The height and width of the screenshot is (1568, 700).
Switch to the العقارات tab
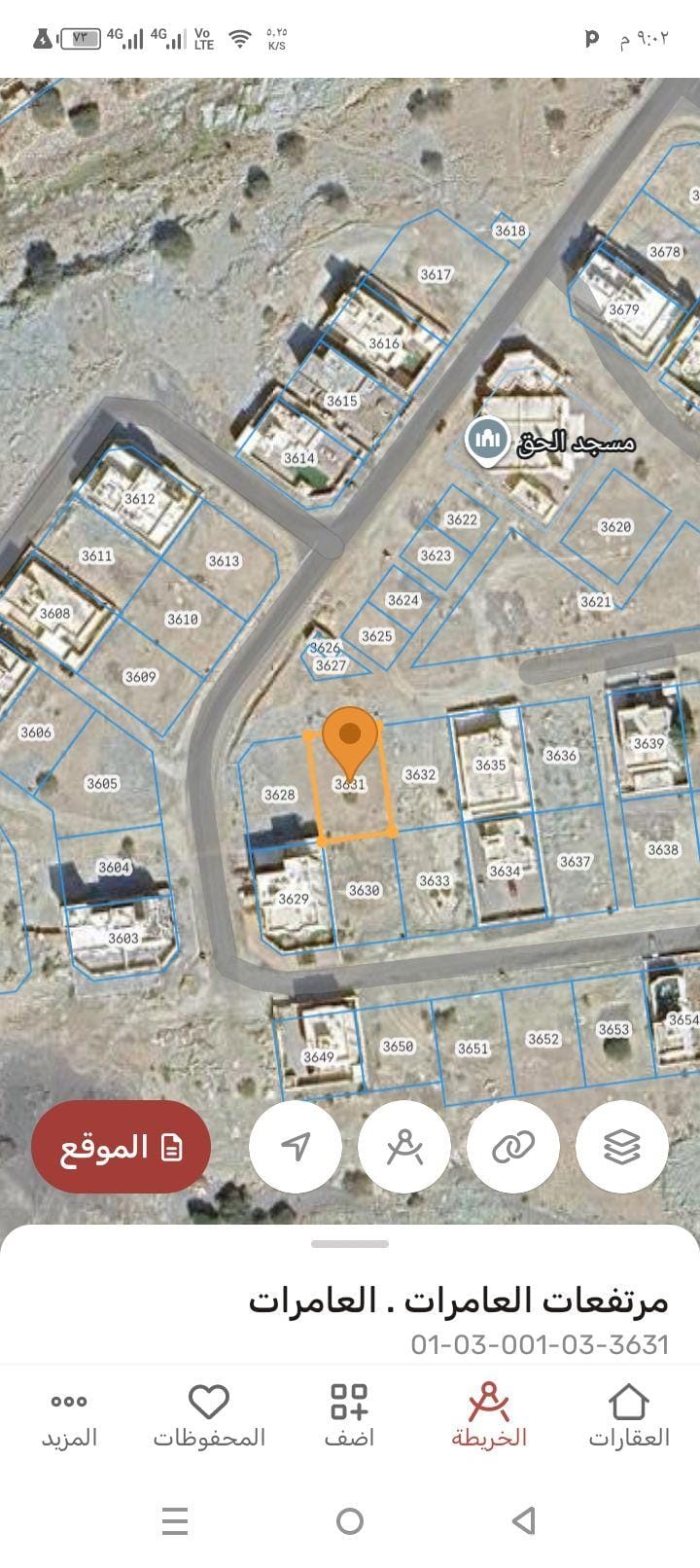tap(628, 1415)
